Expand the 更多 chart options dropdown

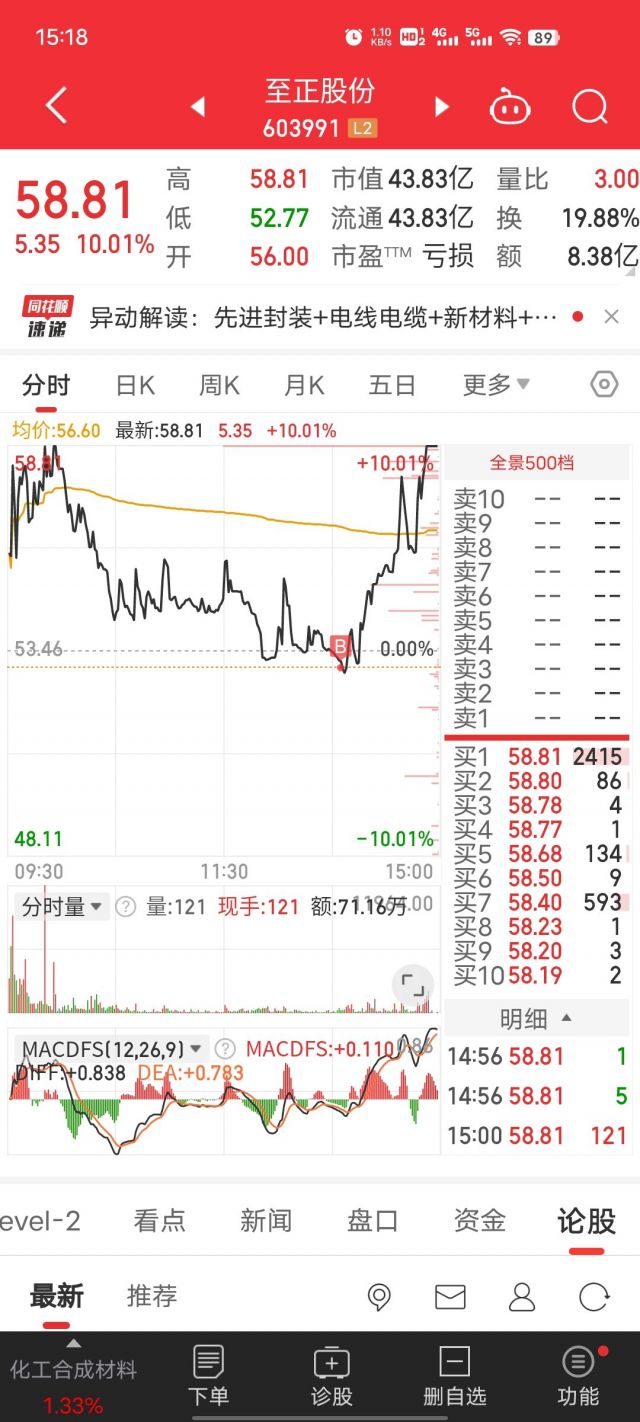[496, 385]
